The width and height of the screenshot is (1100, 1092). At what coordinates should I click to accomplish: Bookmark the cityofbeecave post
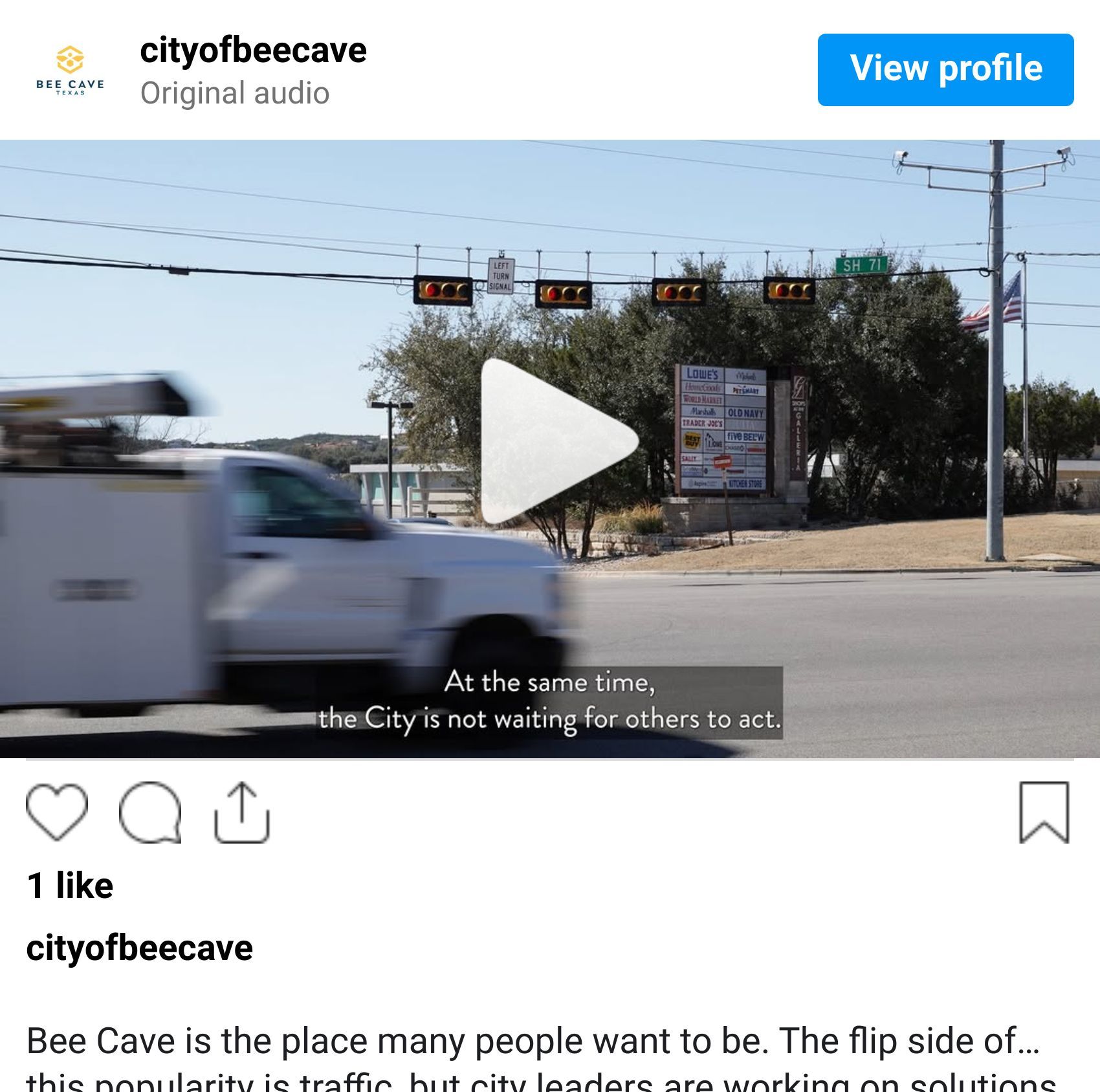pos(1043,812)
